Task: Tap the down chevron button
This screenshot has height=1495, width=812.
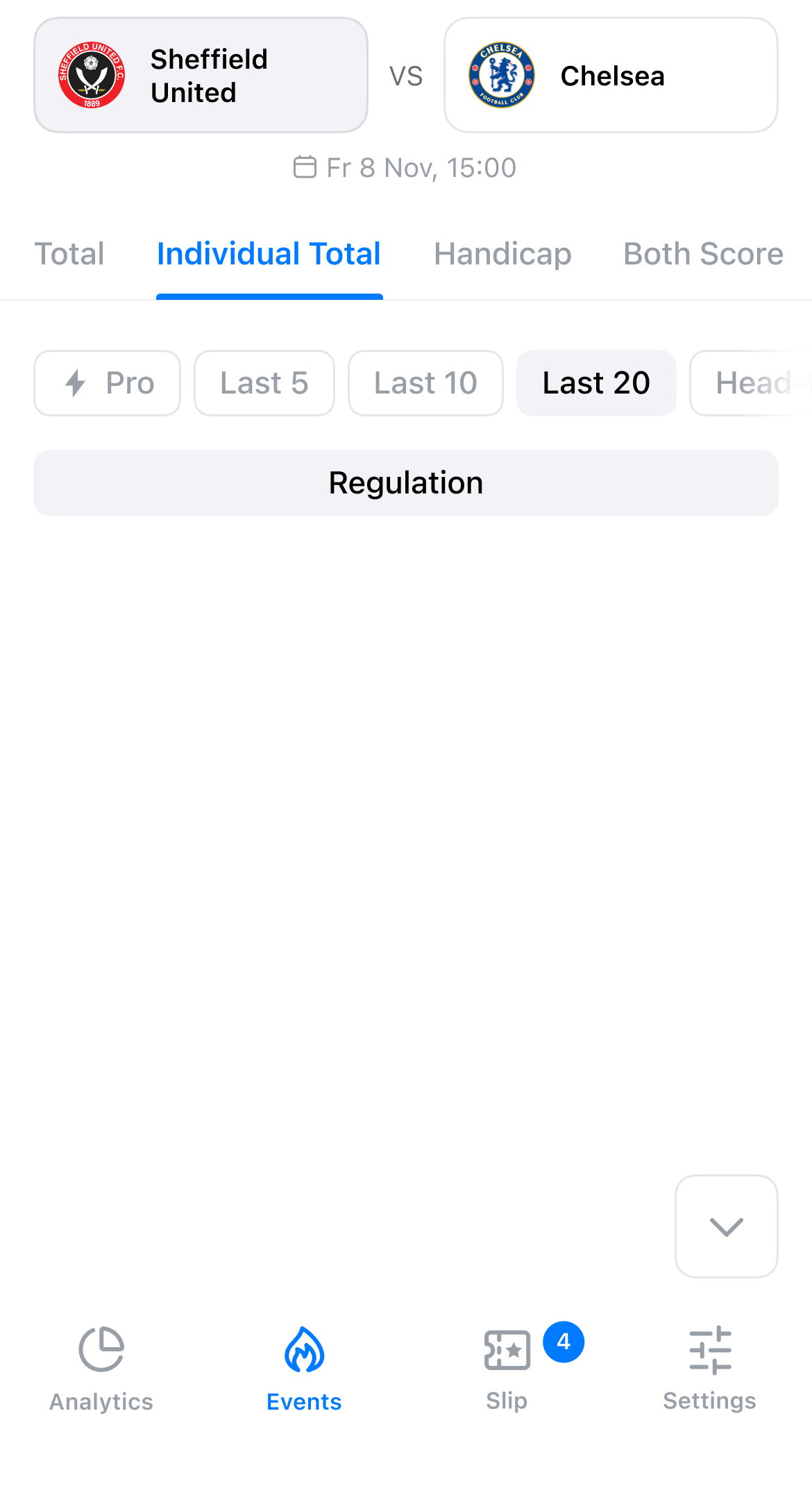Action: coord(727,1226)
